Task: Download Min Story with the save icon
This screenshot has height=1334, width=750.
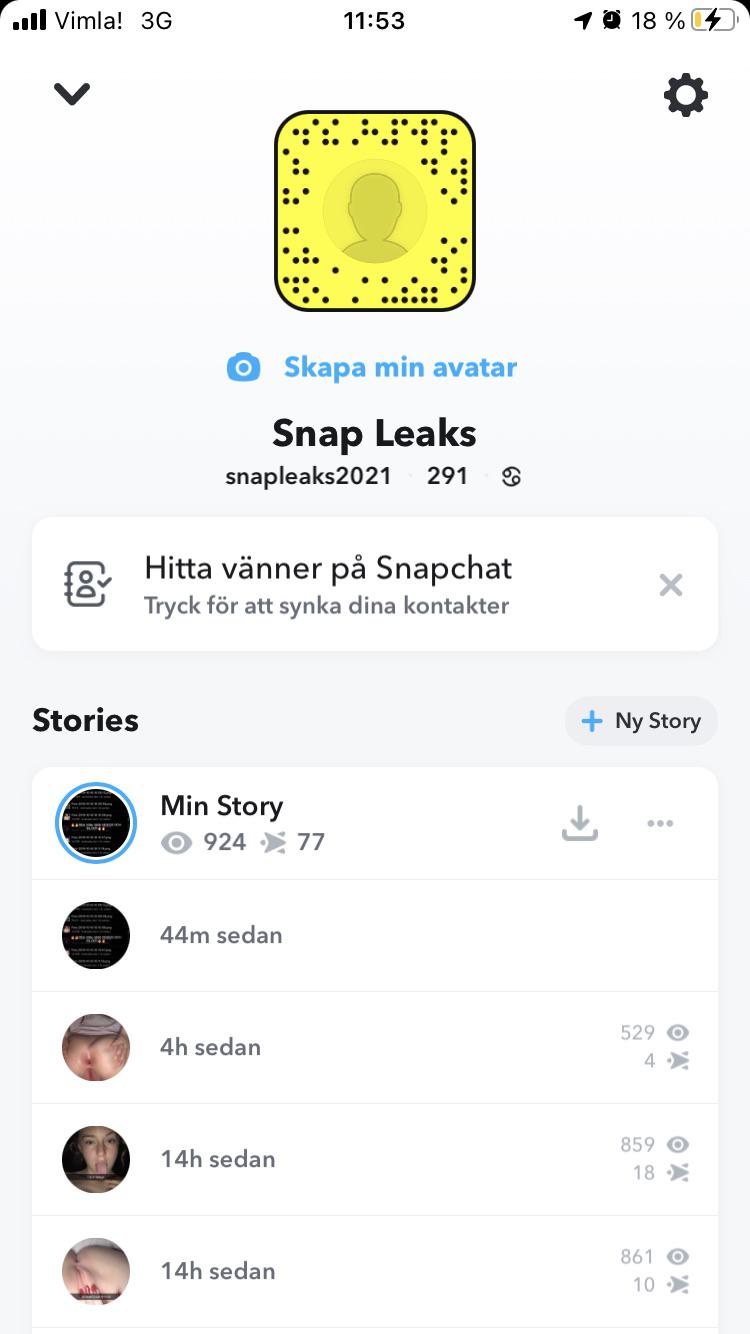Action: pyautogui.click(x=580, y=823)
